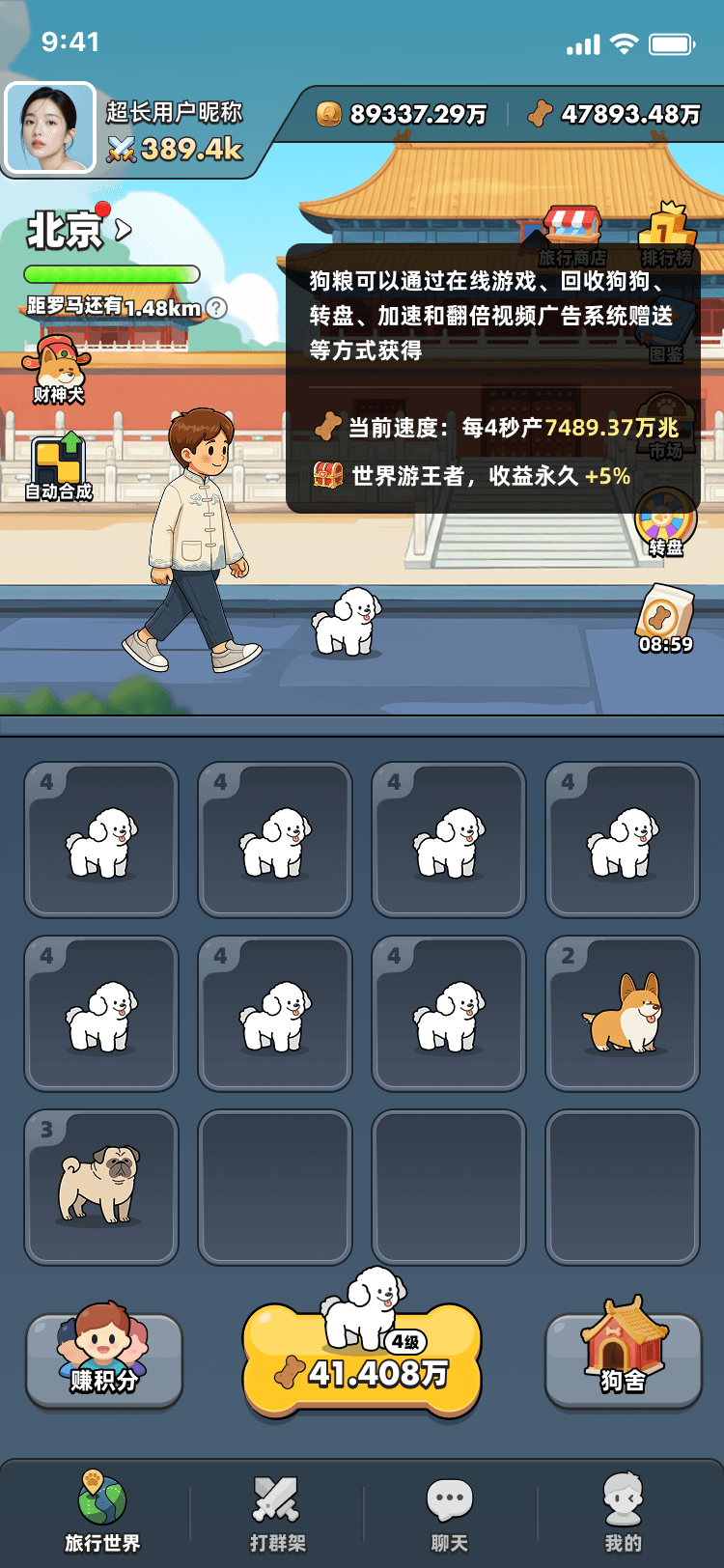This screenshot has height=1568, width=724.
Task: Select the level 3 pug dog slot
Action: [101, 1187]
